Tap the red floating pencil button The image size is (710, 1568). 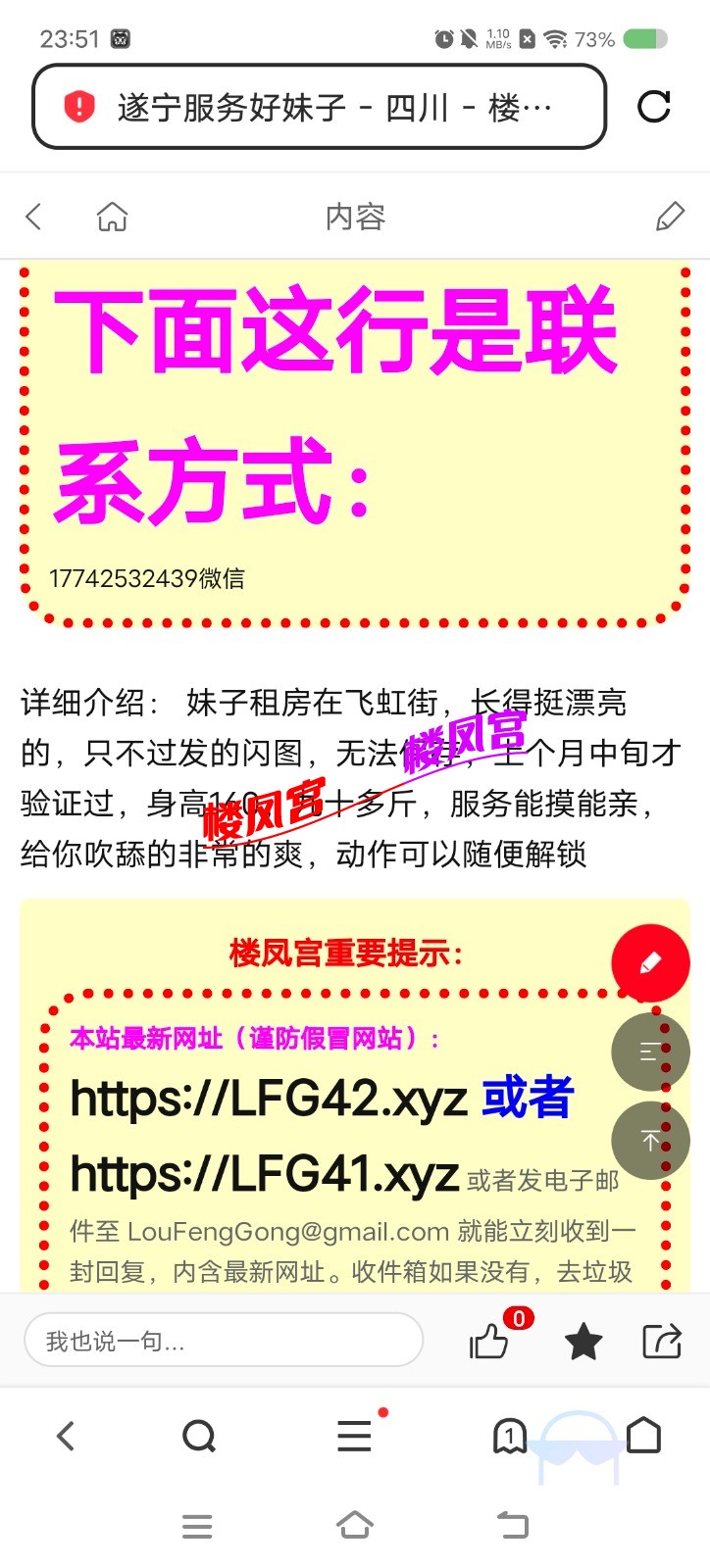point(650,963)
